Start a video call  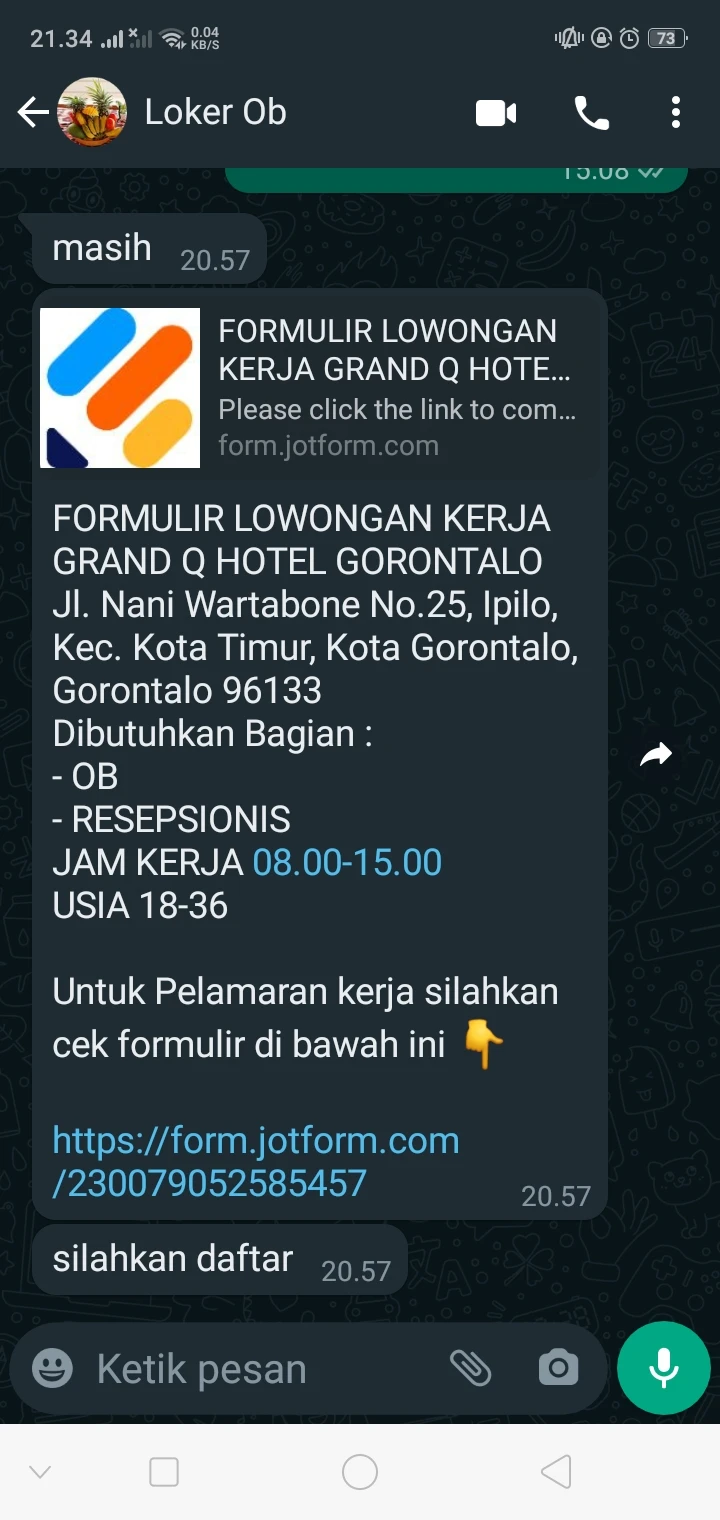click(497, 112)
